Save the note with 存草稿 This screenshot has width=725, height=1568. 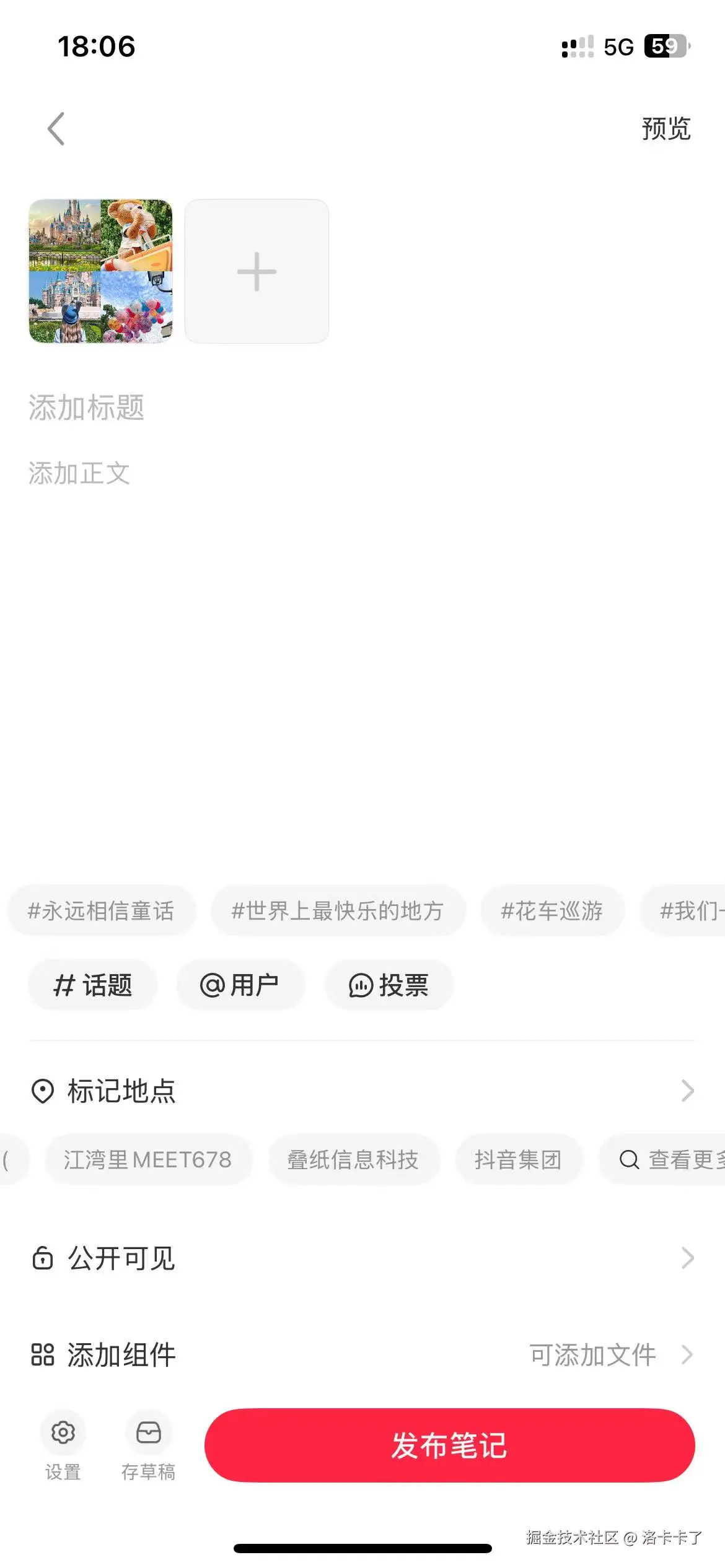[x=148, y=1446]
